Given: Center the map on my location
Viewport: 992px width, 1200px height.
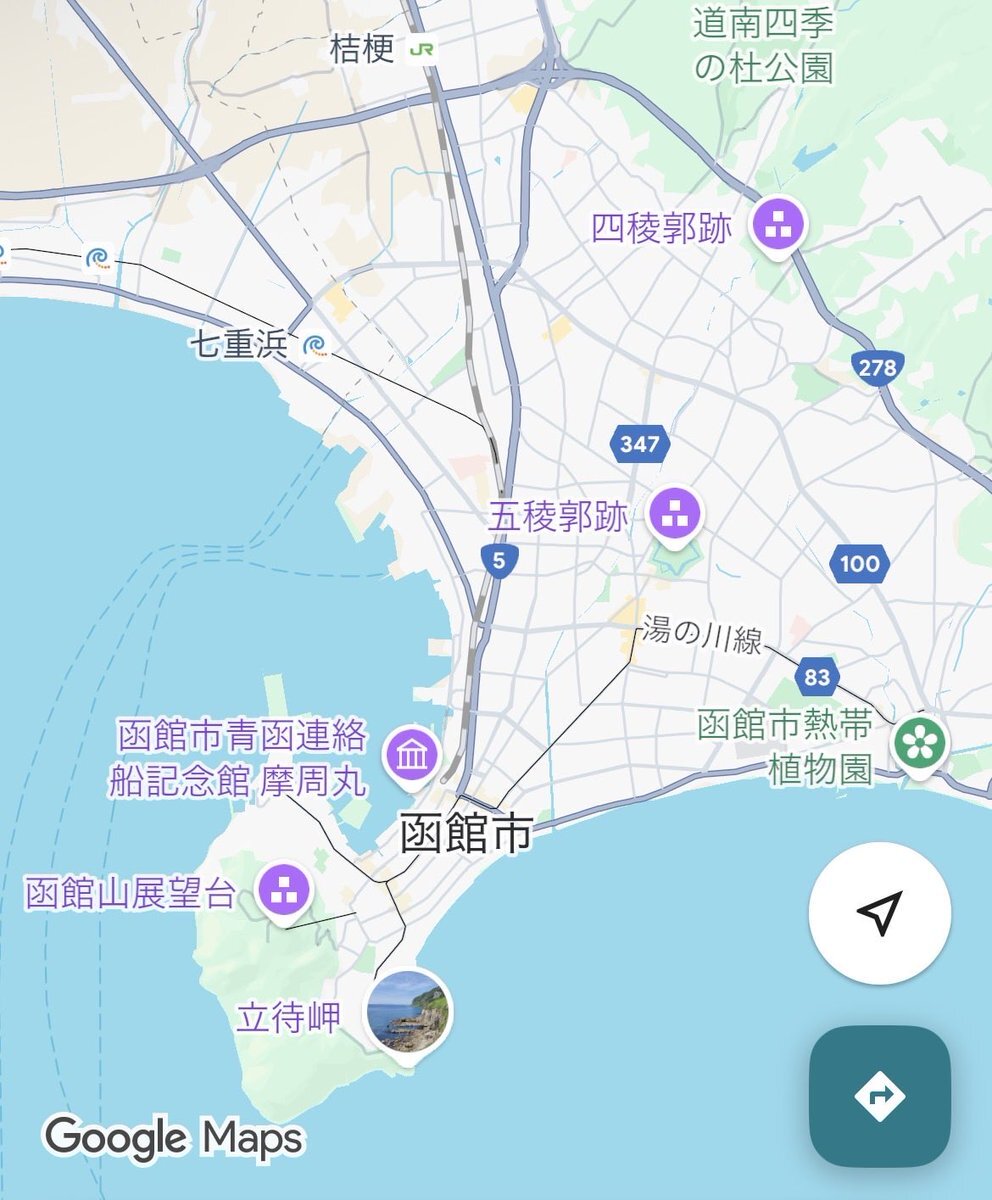Looking at the screenshot, I should click(x=879, y=914).
